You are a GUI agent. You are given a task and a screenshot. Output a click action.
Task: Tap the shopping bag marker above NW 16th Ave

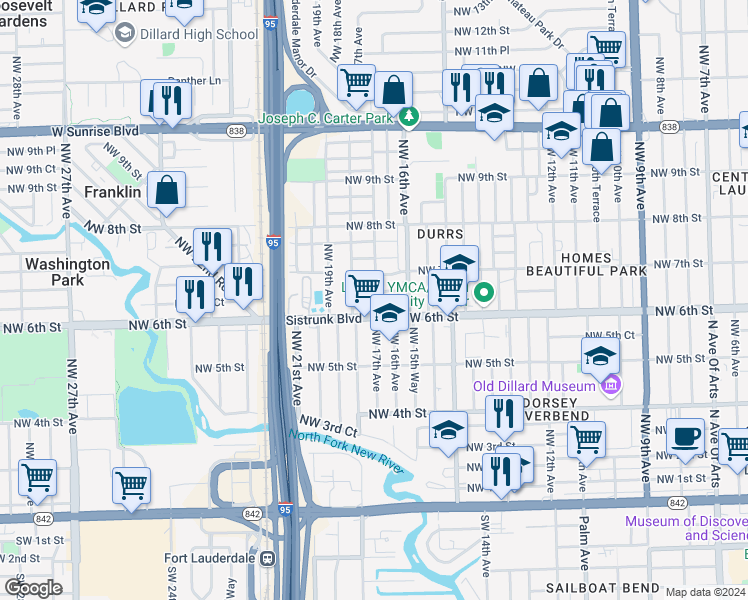click(395, 89)
